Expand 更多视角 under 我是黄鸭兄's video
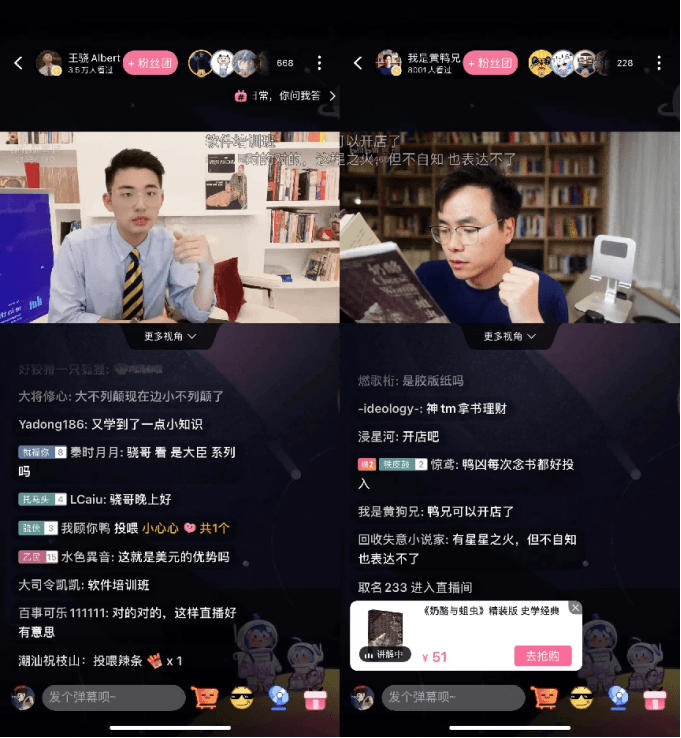 pos(510,337)
